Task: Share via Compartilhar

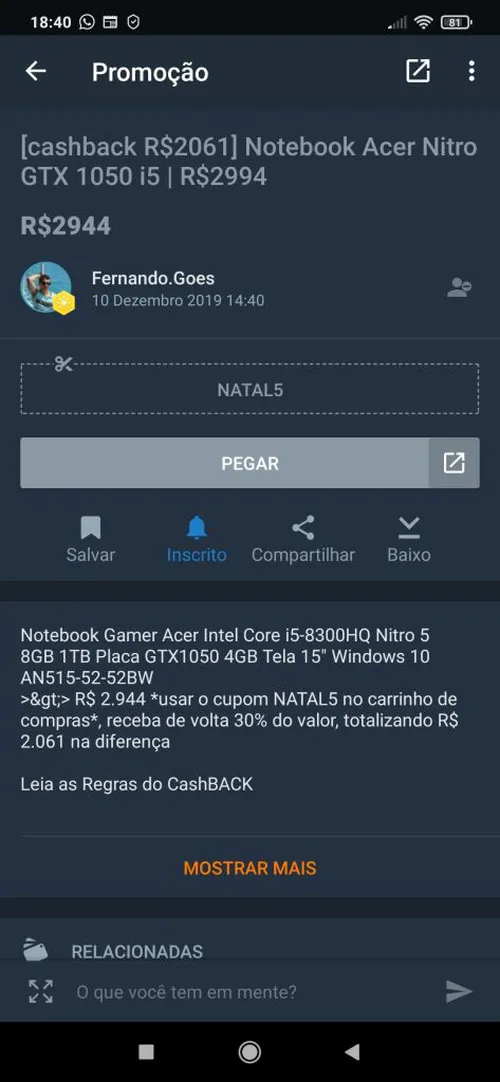Action: (x=303, y=539)
